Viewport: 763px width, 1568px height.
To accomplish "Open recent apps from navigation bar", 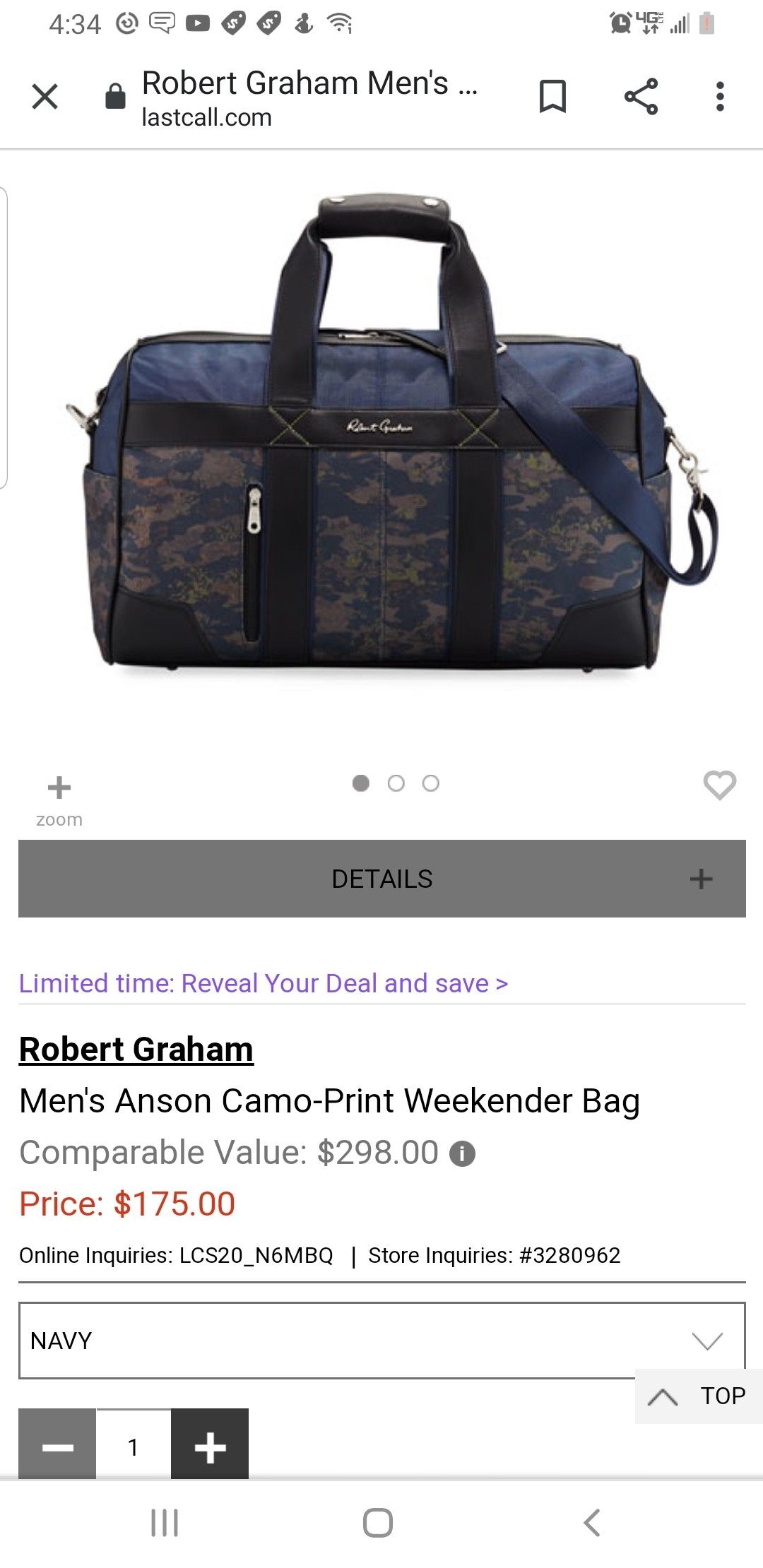I will tap(165, 1523).
